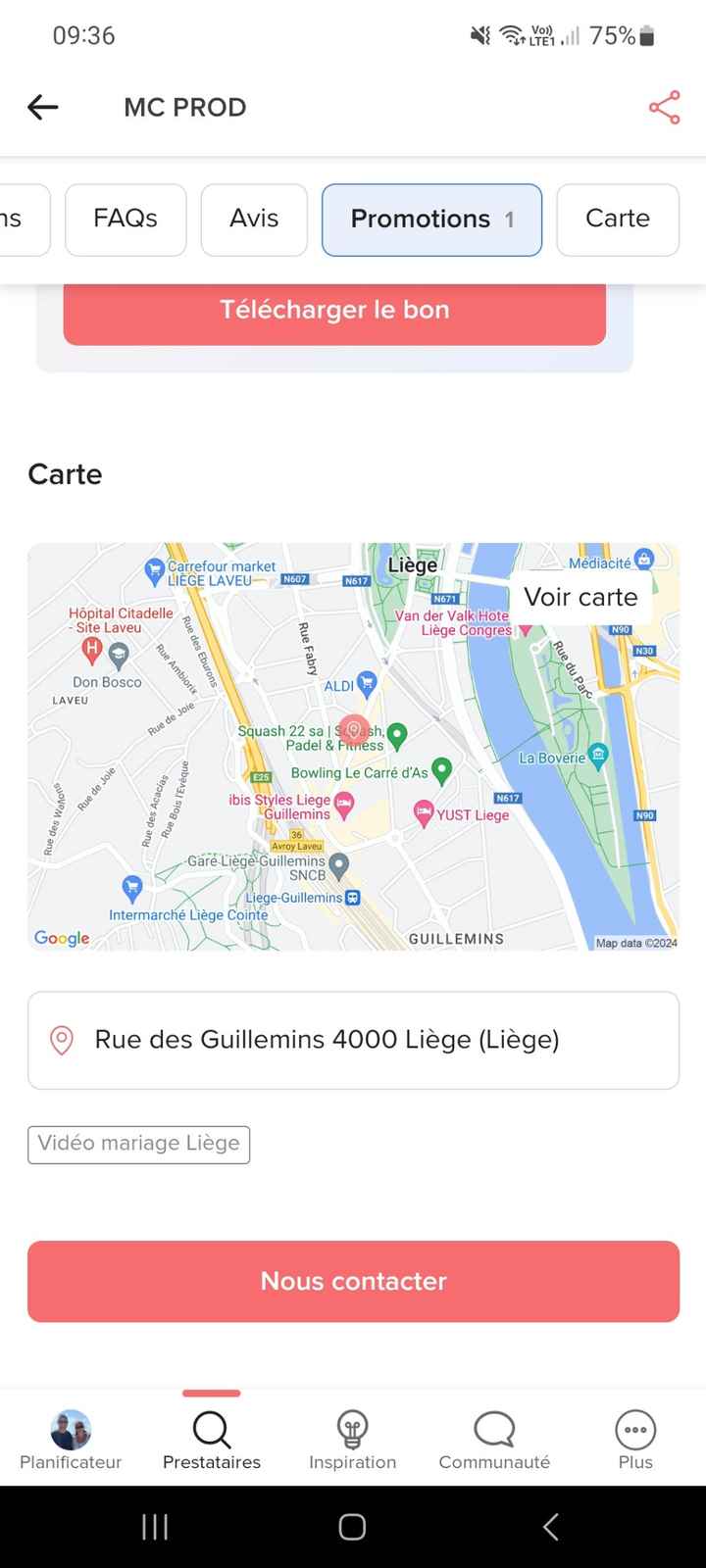Switch to the FAQs tab
The image size is (706, 1568).
126,220
